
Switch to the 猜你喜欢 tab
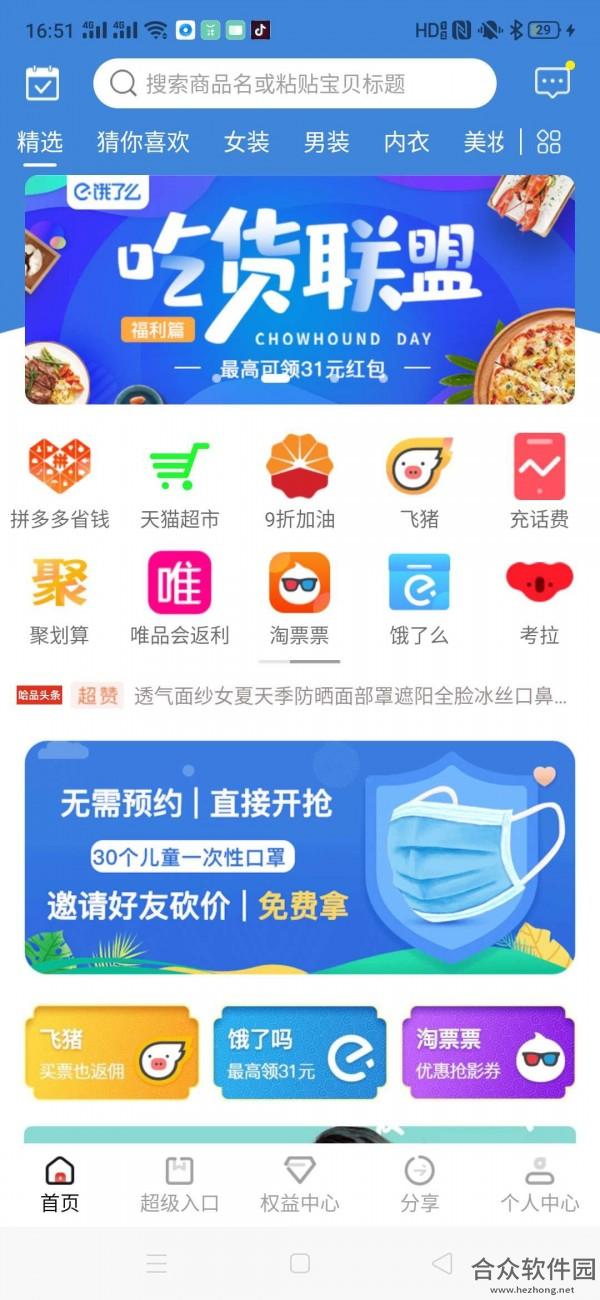coord(143,142)
